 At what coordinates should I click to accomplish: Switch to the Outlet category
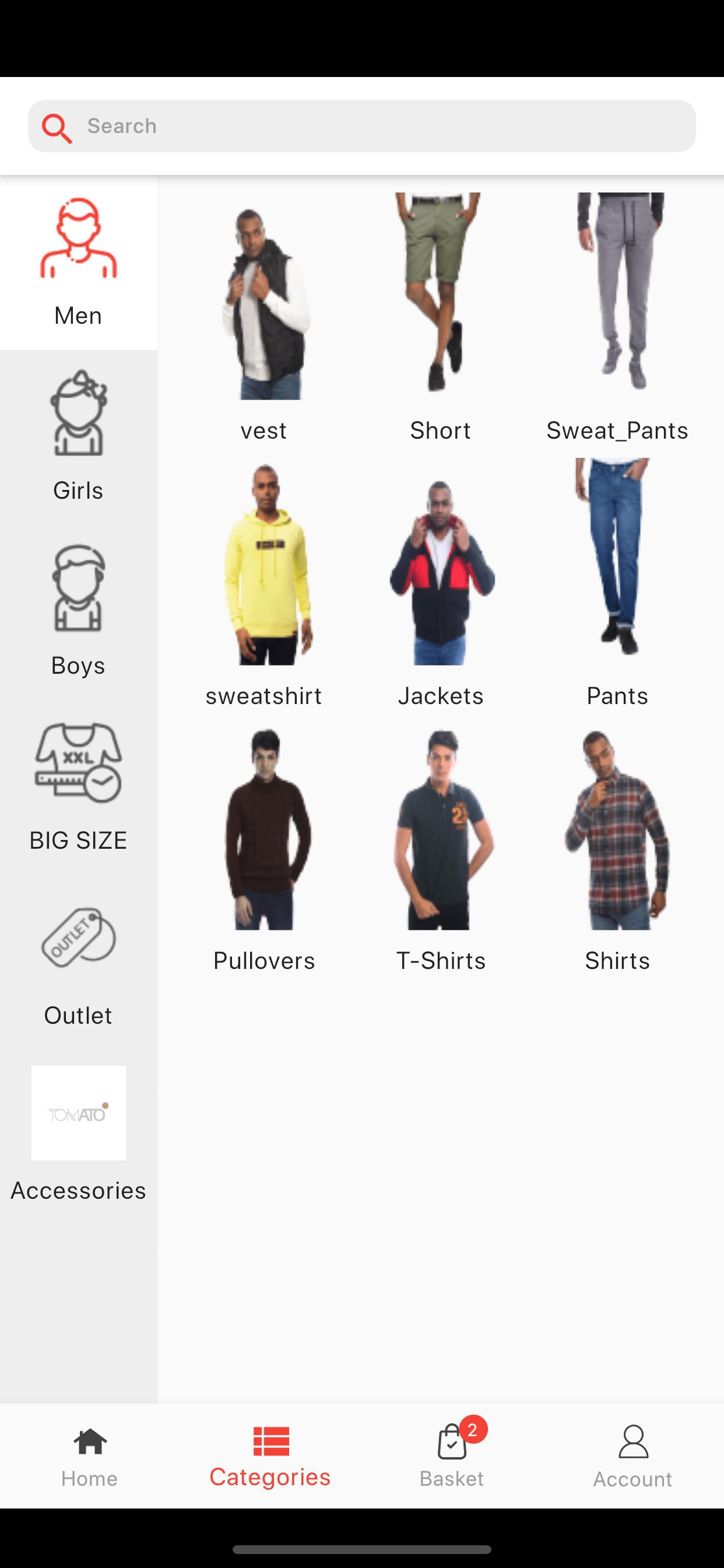coord(79,963)
